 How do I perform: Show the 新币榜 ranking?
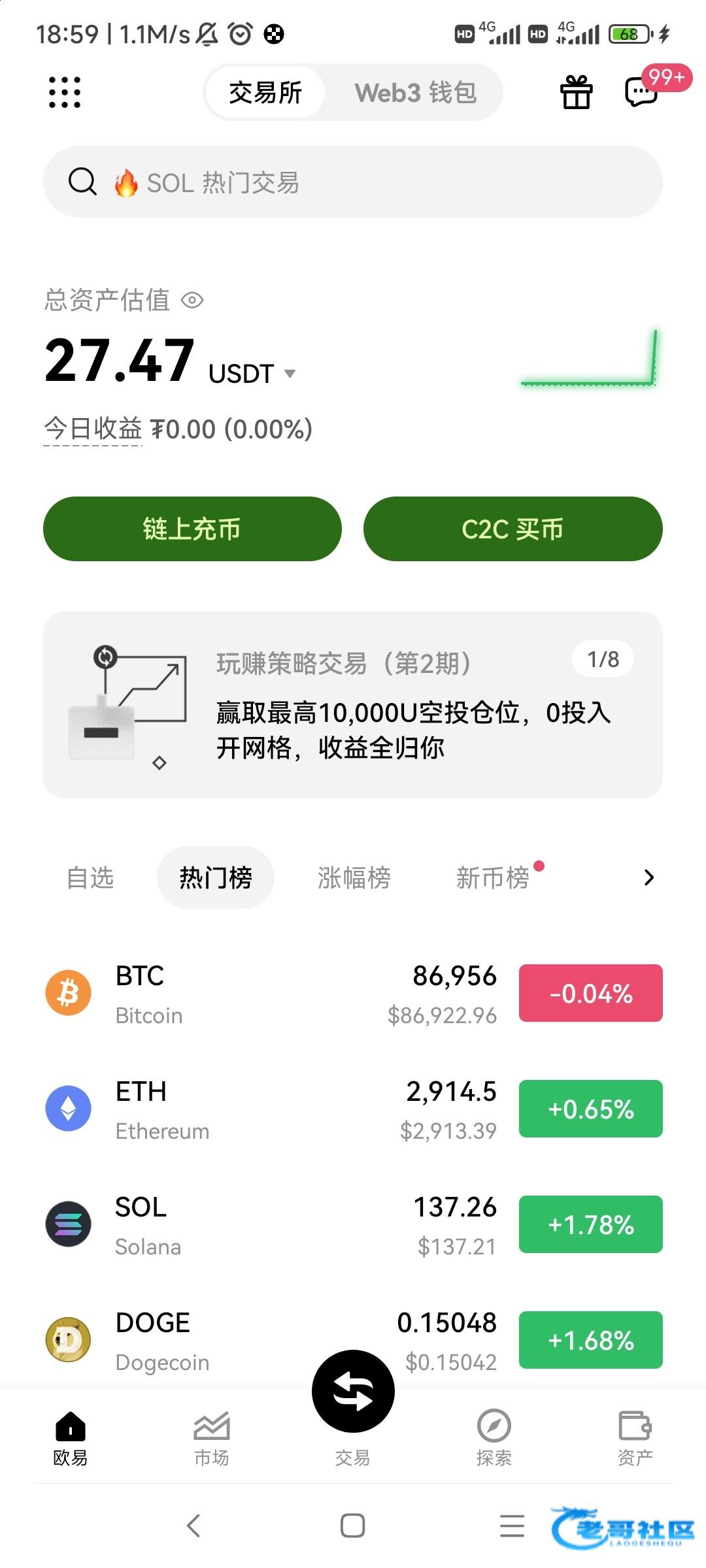(493, 877)
